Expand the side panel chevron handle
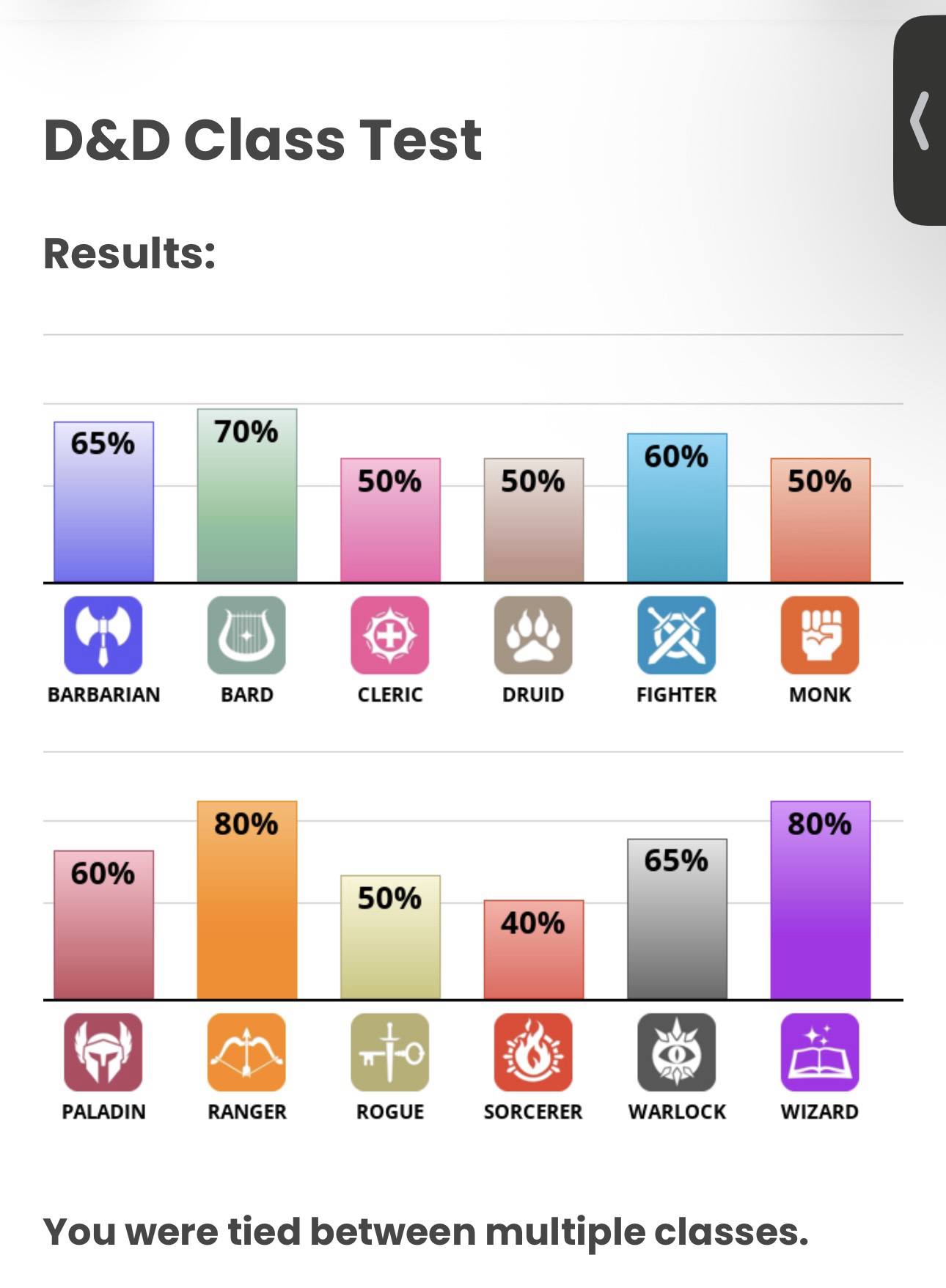Screen dimensions: 946x1288 [920, 121]
